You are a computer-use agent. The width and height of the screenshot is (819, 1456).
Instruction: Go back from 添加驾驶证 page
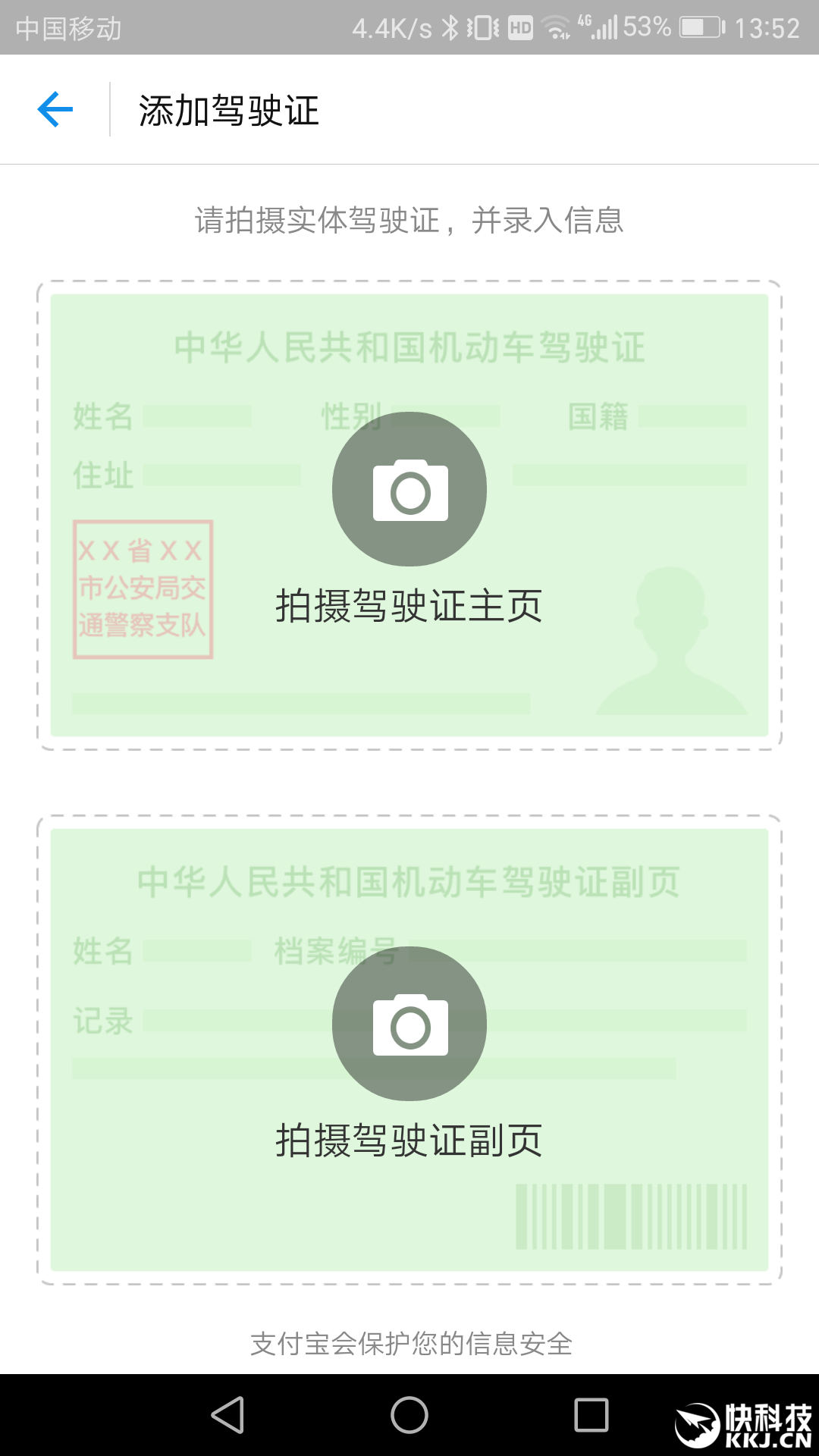(55, 110)
